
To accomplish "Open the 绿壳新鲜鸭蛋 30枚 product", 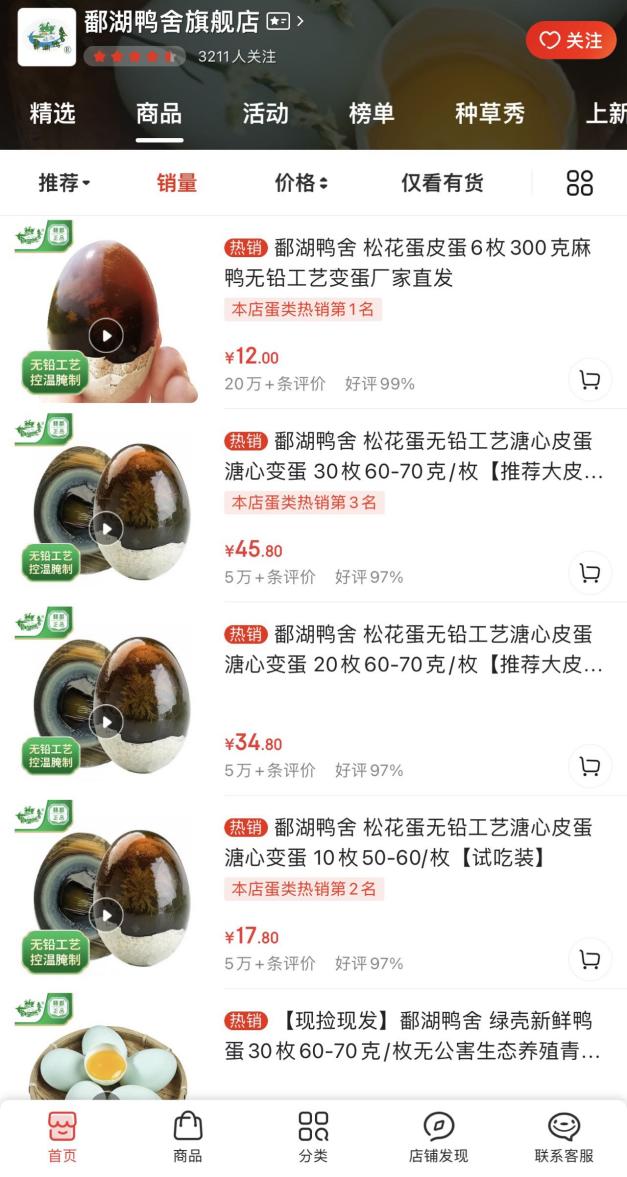I will [x=412, y=1035].
